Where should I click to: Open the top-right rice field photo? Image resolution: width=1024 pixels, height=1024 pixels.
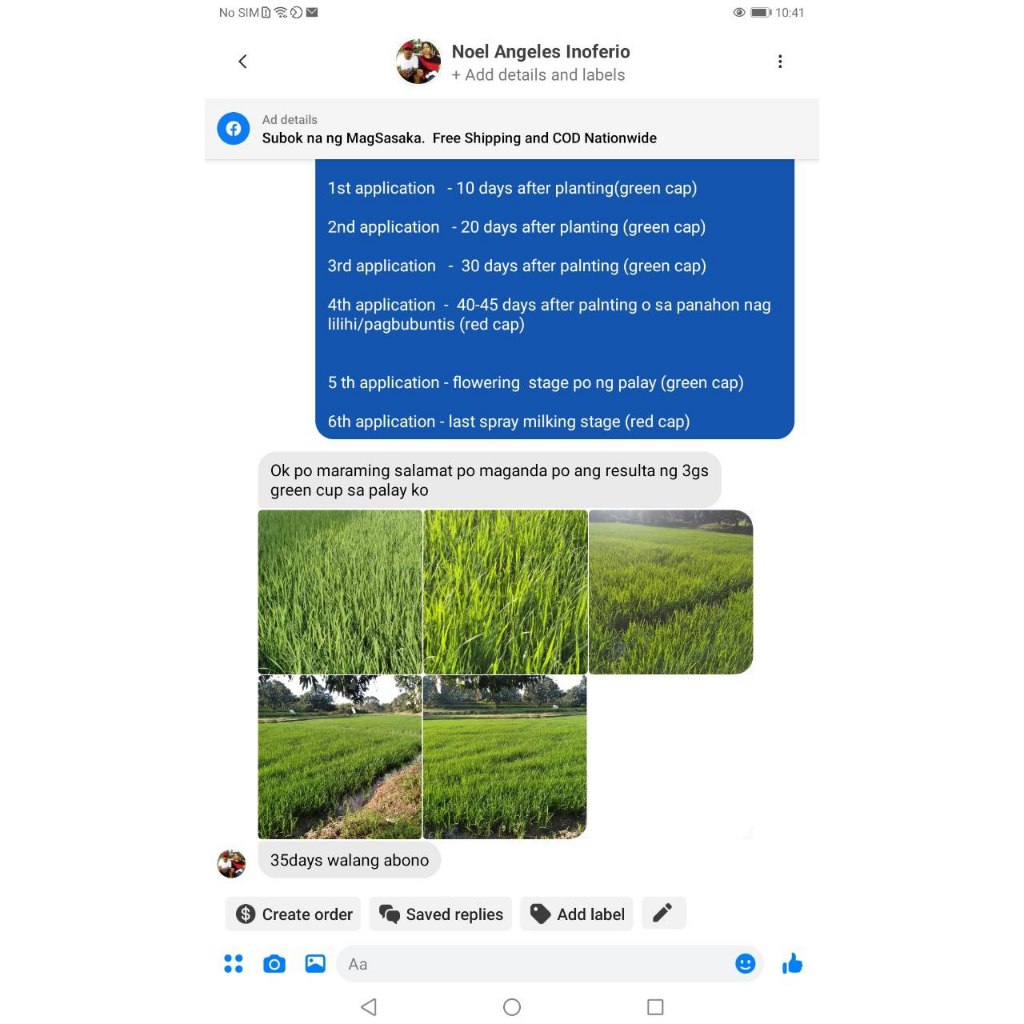click(x=671, y=592)
